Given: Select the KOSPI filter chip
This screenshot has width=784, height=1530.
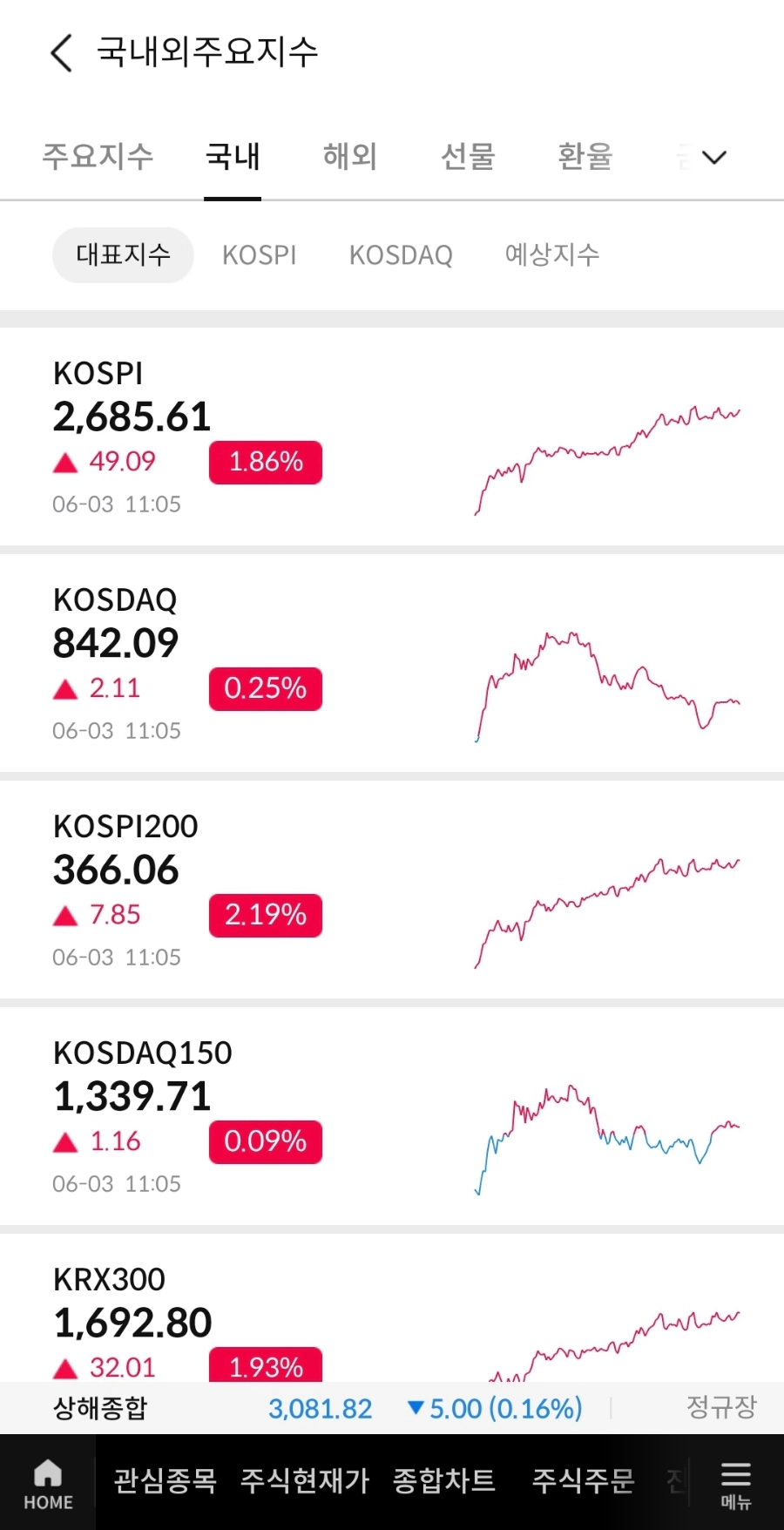Looking at the screenshot, I should [260, 255].
